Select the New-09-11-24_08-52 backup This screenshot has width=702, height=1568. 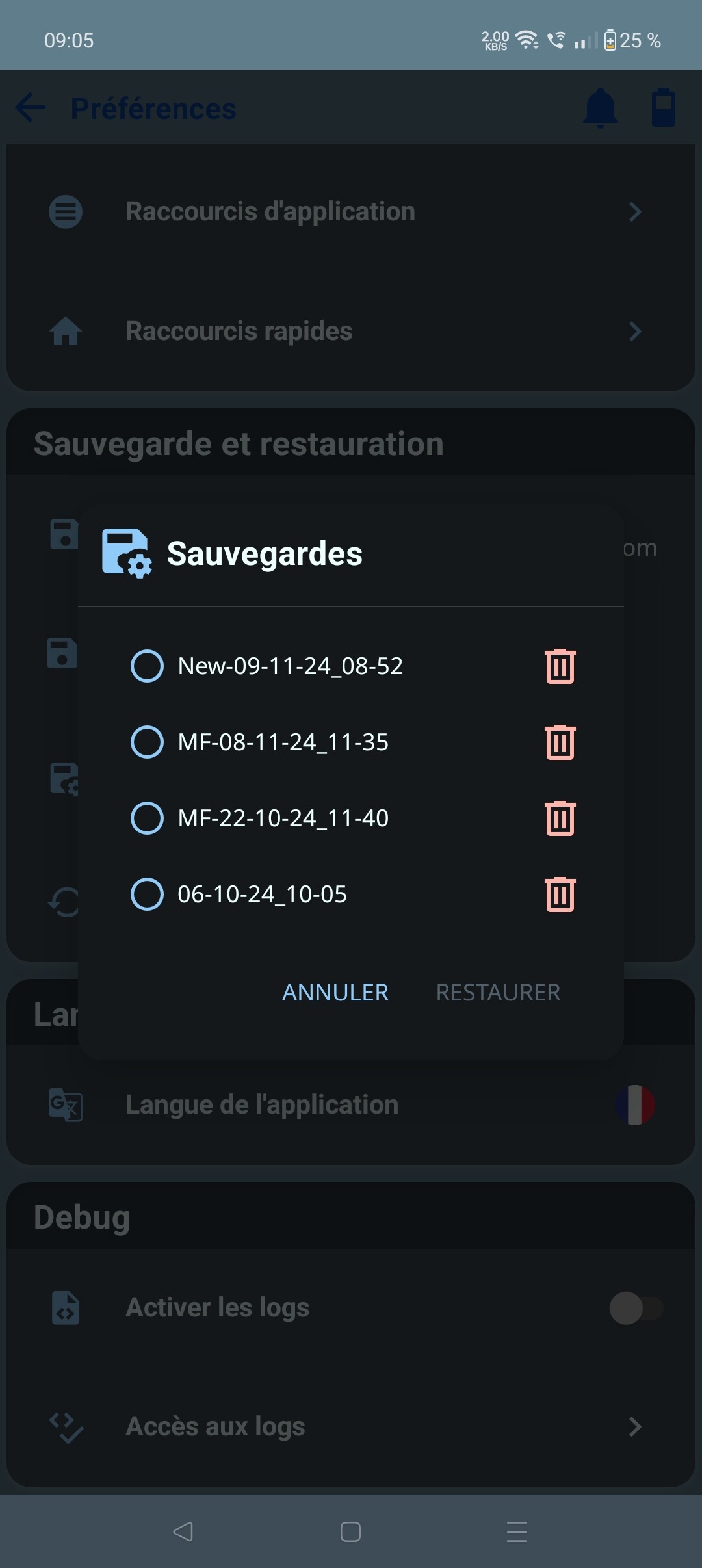point(148,666)
